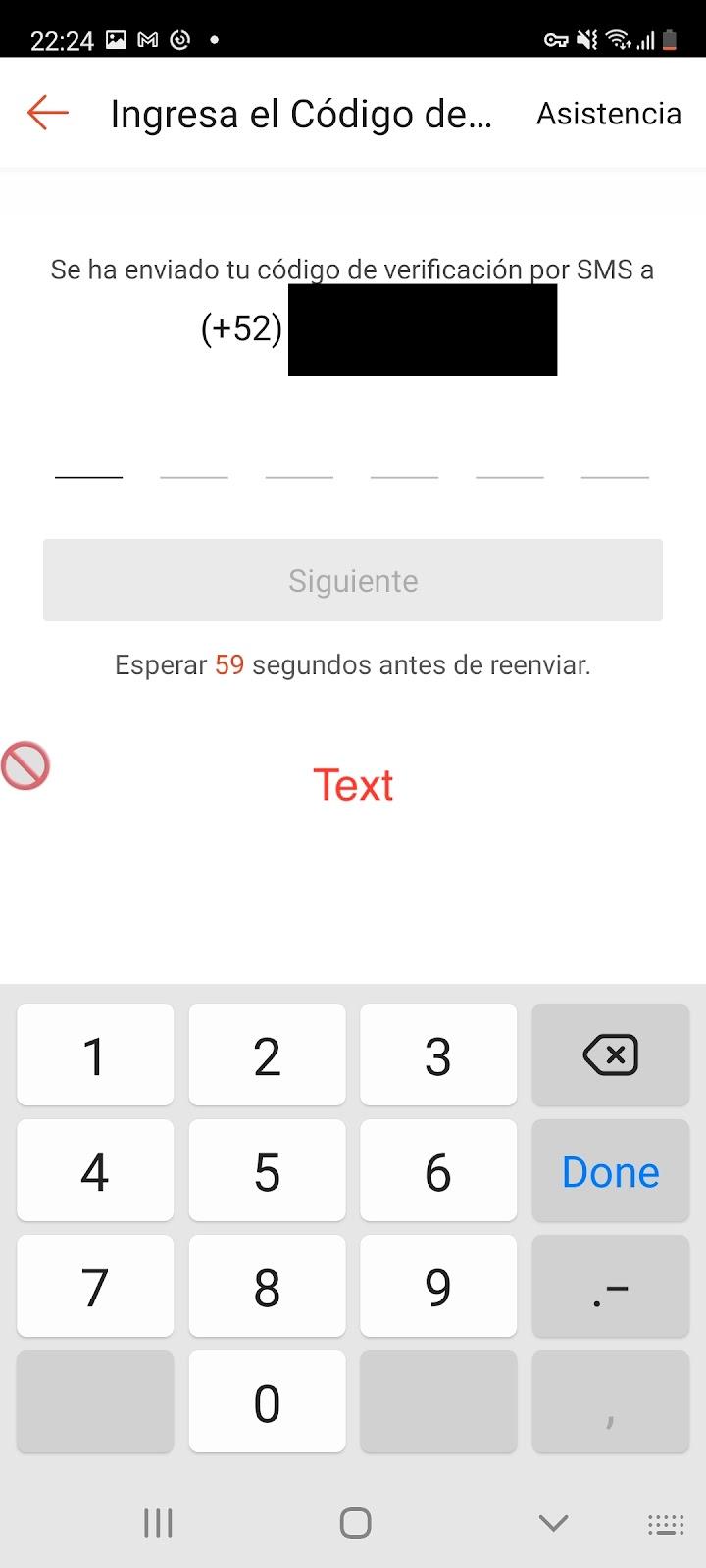This screenshot has height=1568, width=706.
Task: Open Asistencia help
Action: point(609,114)
